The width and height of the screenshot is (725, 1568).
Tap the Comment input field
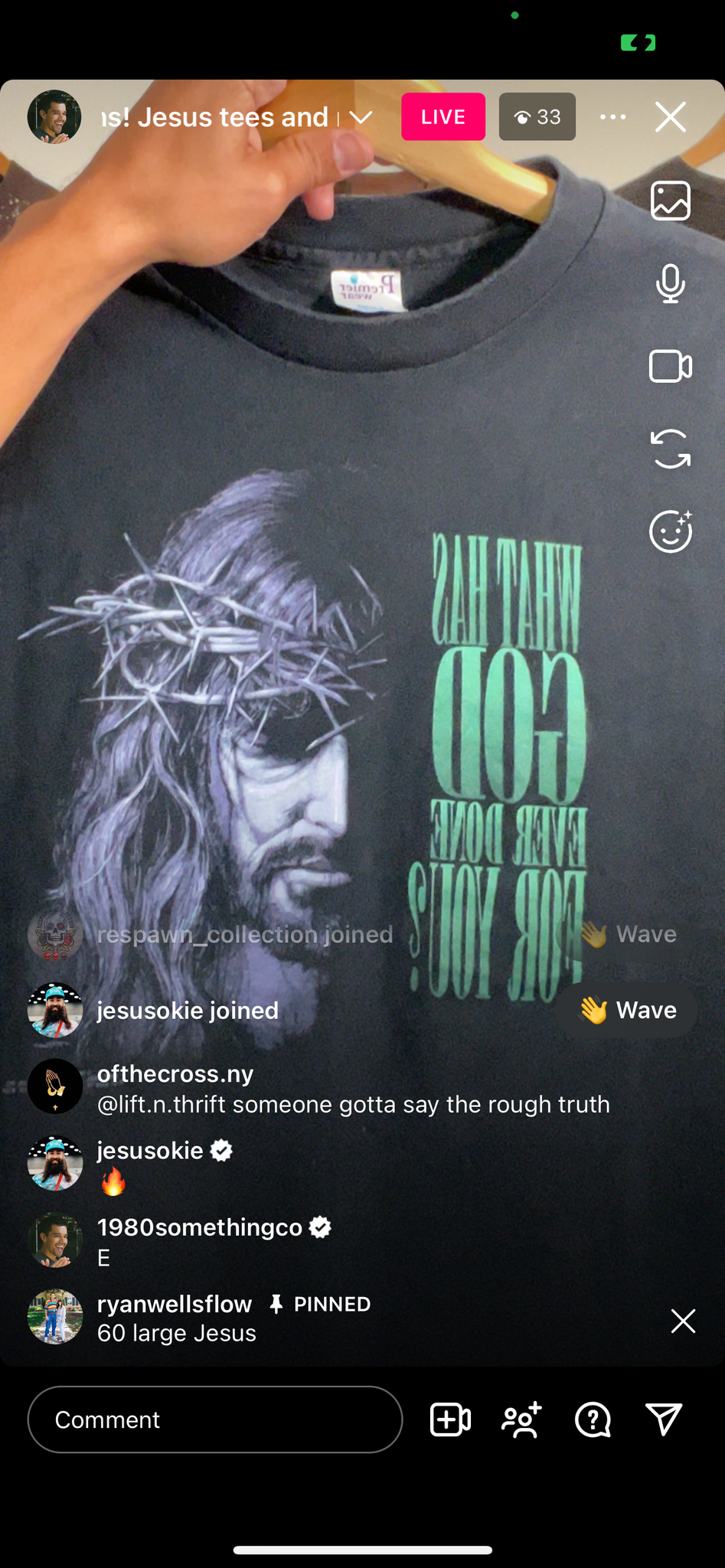(215, 1419)
